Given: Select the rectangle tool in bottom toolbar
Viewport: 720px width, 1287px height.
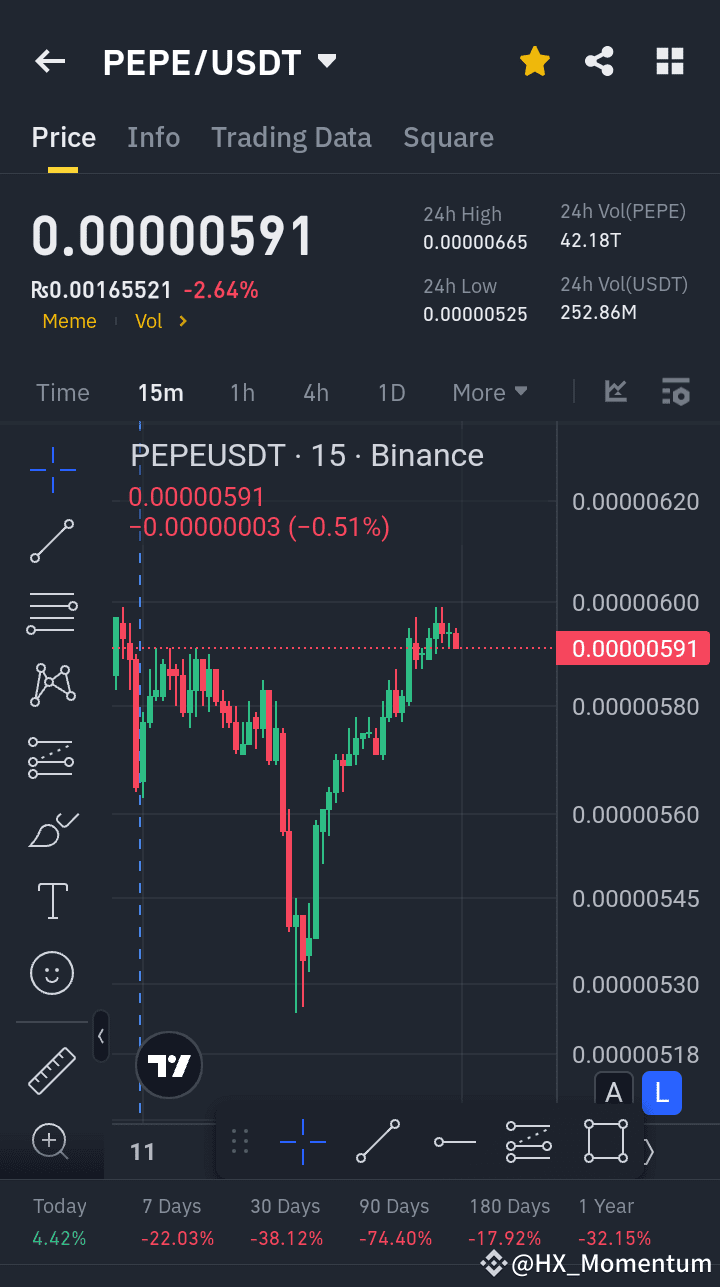Looking at the screenshot, I should tap(605, 1140).
